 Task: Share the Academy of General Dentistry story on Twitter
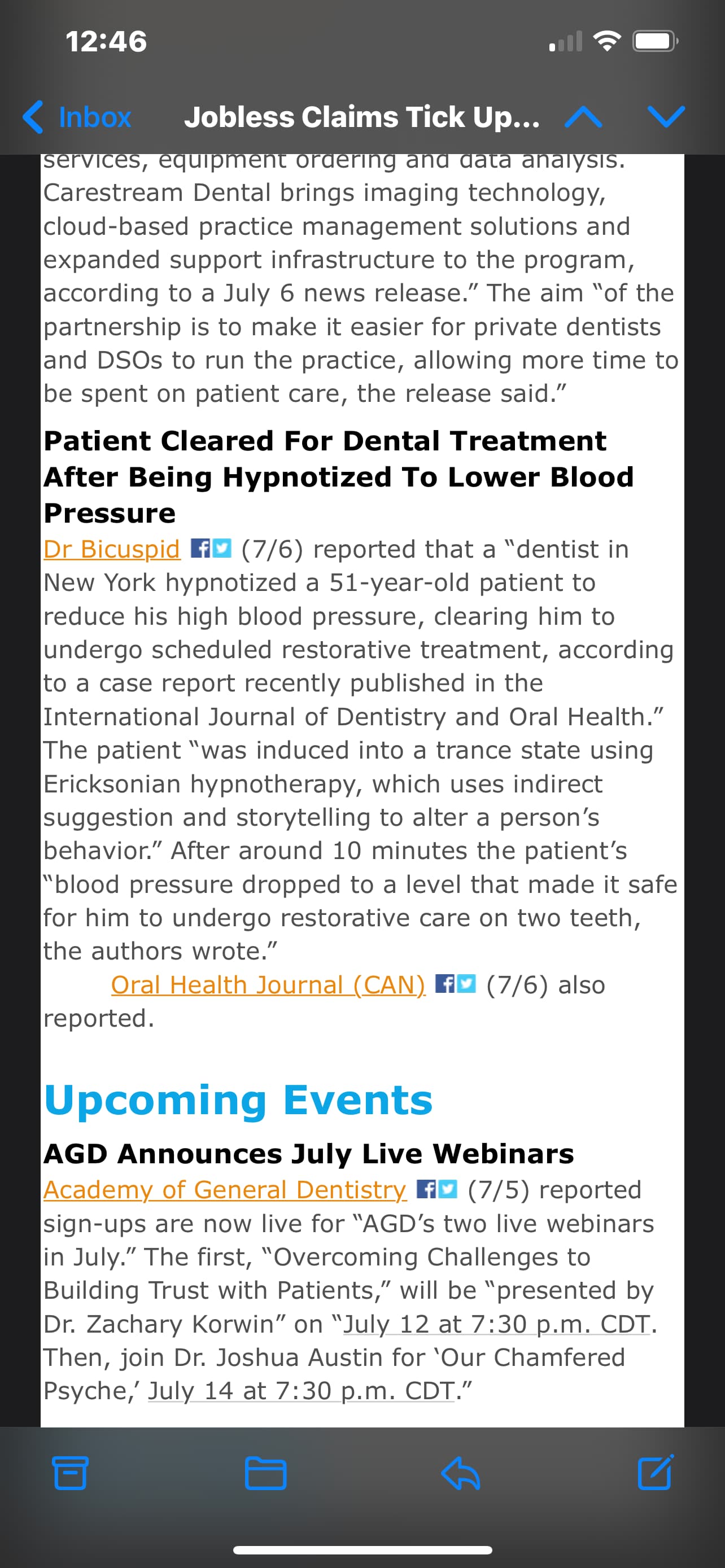coord(447,1189)
